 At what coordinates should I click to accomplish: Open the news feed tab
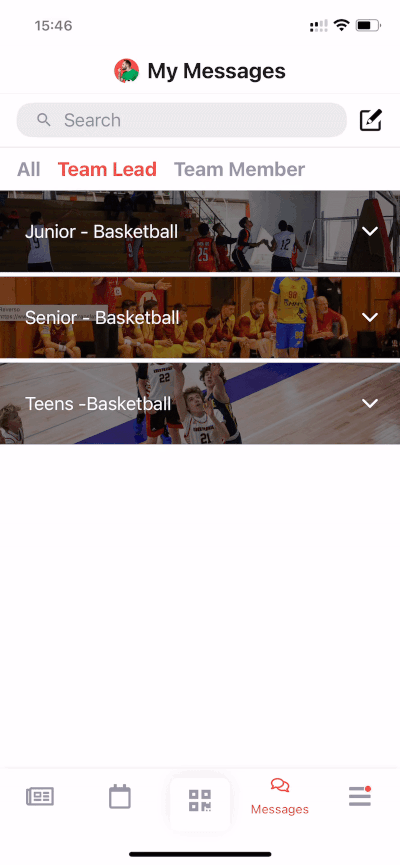[x=40, y=797]
